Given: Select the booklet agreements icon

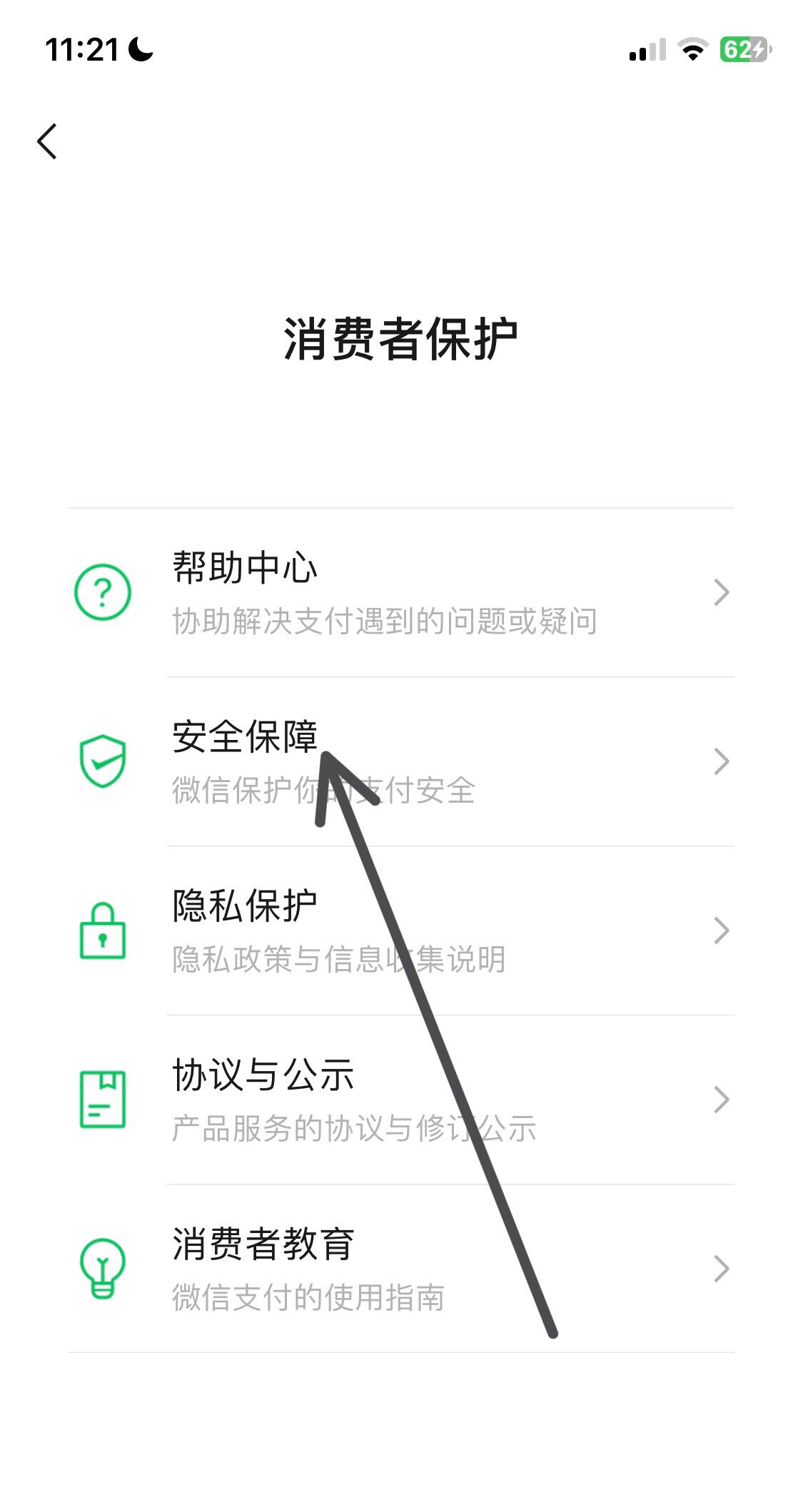Looking at the screenshot, I should (x=104, y=1100).
